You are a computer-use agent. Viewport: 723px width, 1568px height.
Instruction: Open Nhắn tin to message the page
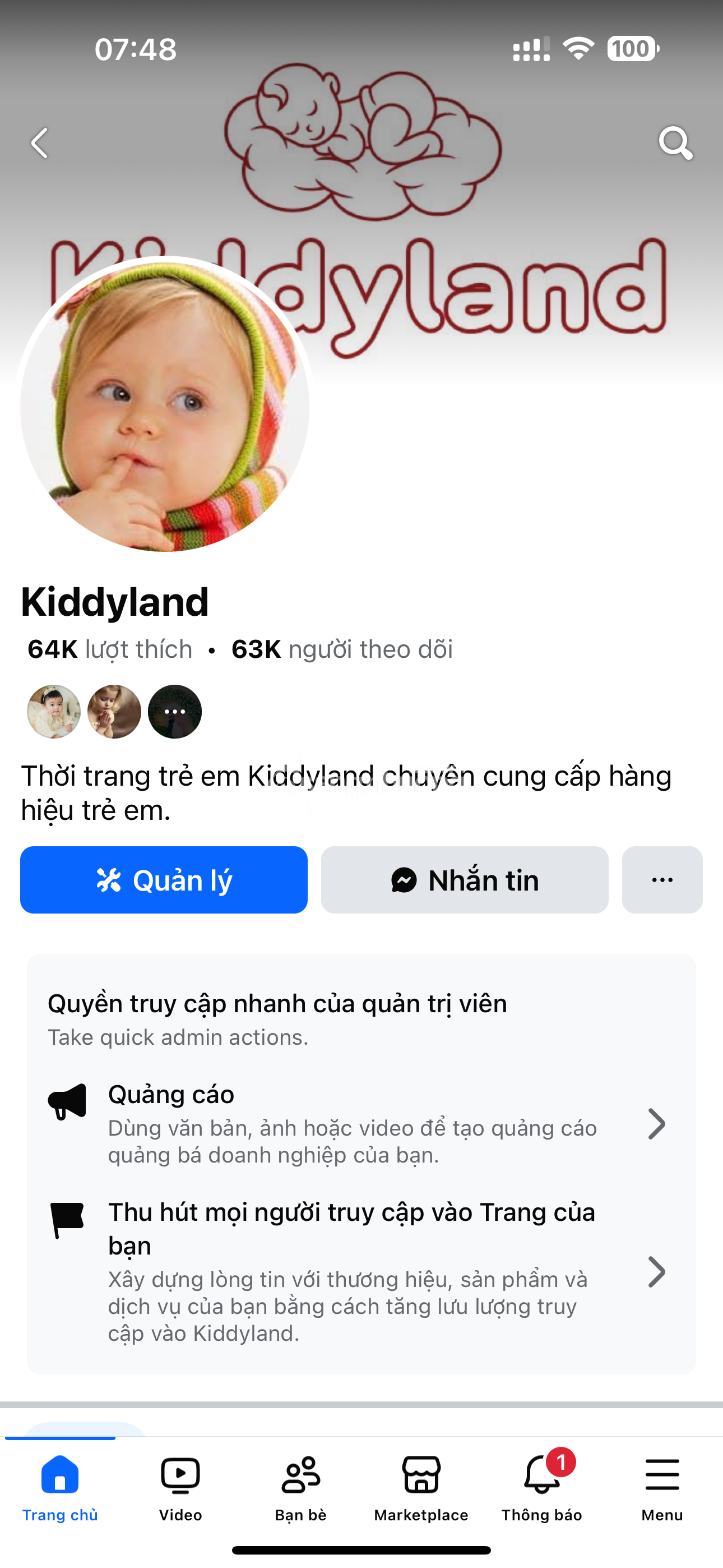click(x=465, y=879)
